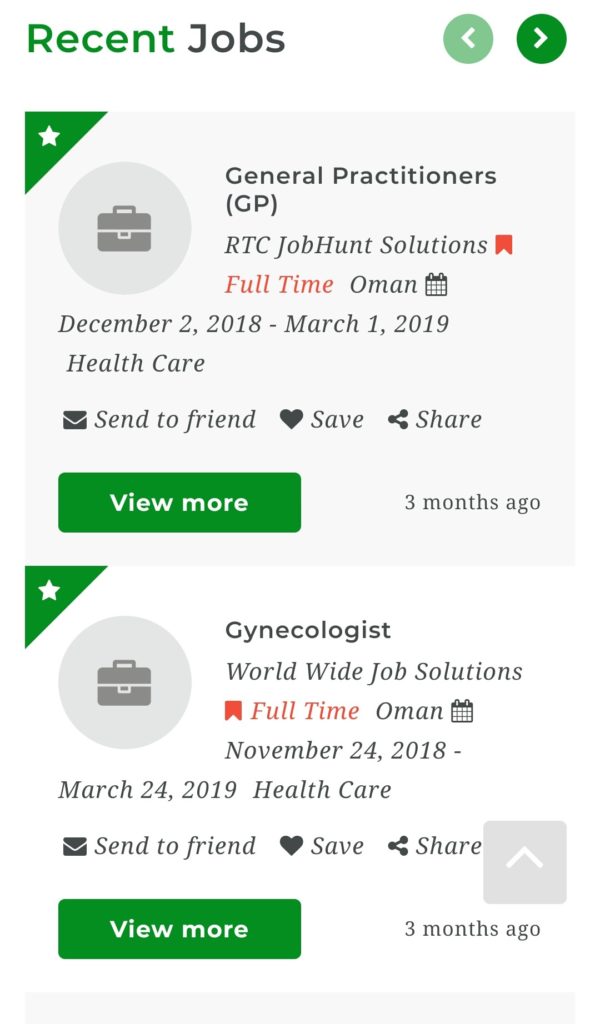Share the General Practitioners job
Viewport: 600px width, 1024px height.
click(435, 420)
